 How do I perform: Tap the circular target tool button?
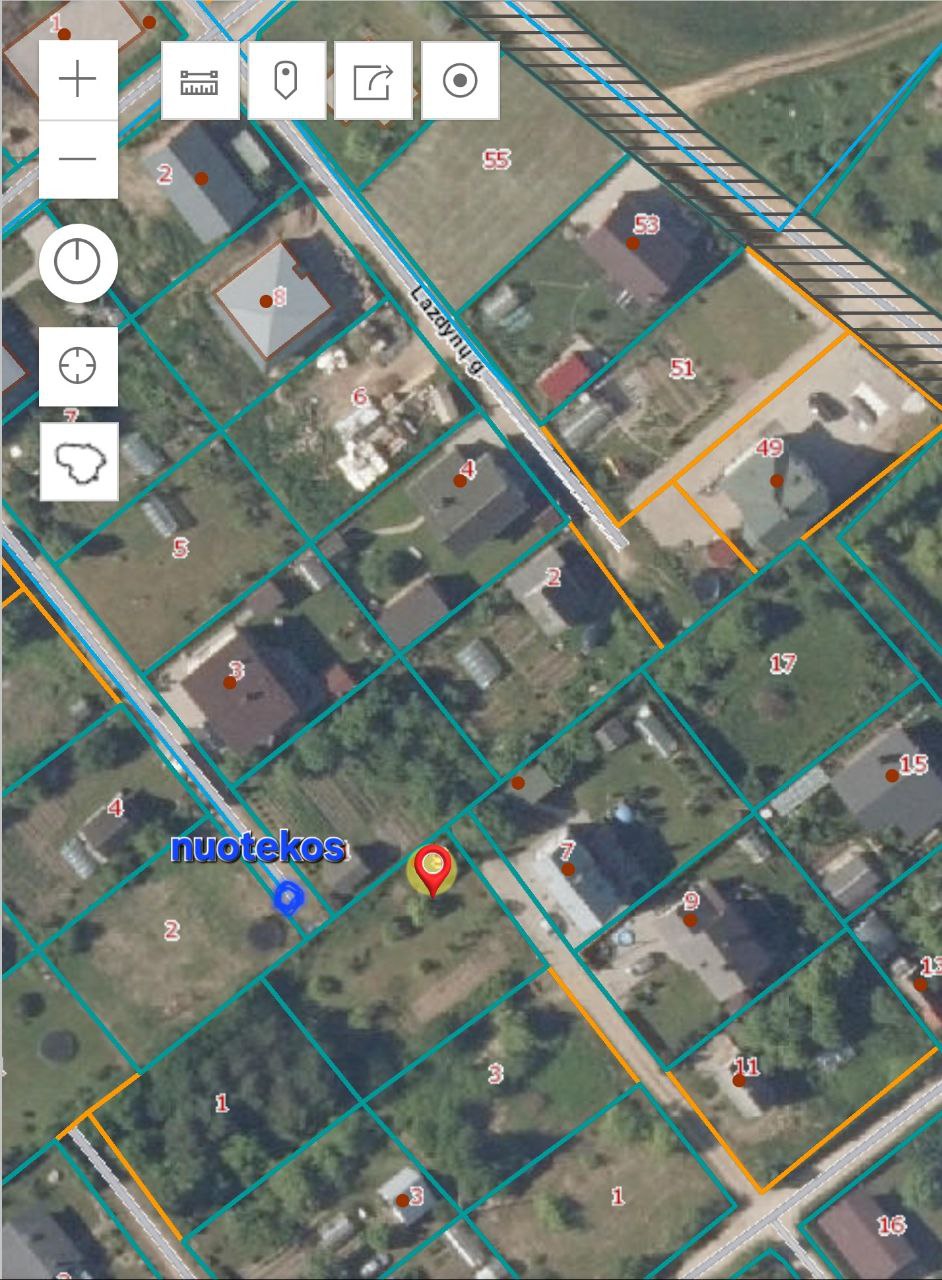click(460, 81)
